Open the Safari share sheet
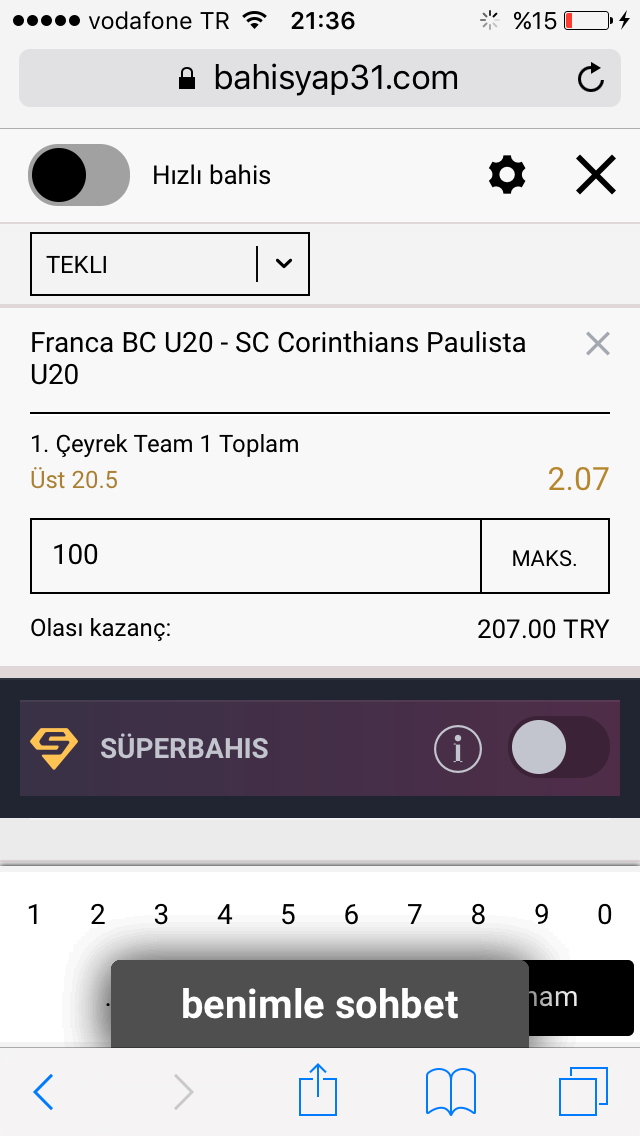 point(318,1089)
